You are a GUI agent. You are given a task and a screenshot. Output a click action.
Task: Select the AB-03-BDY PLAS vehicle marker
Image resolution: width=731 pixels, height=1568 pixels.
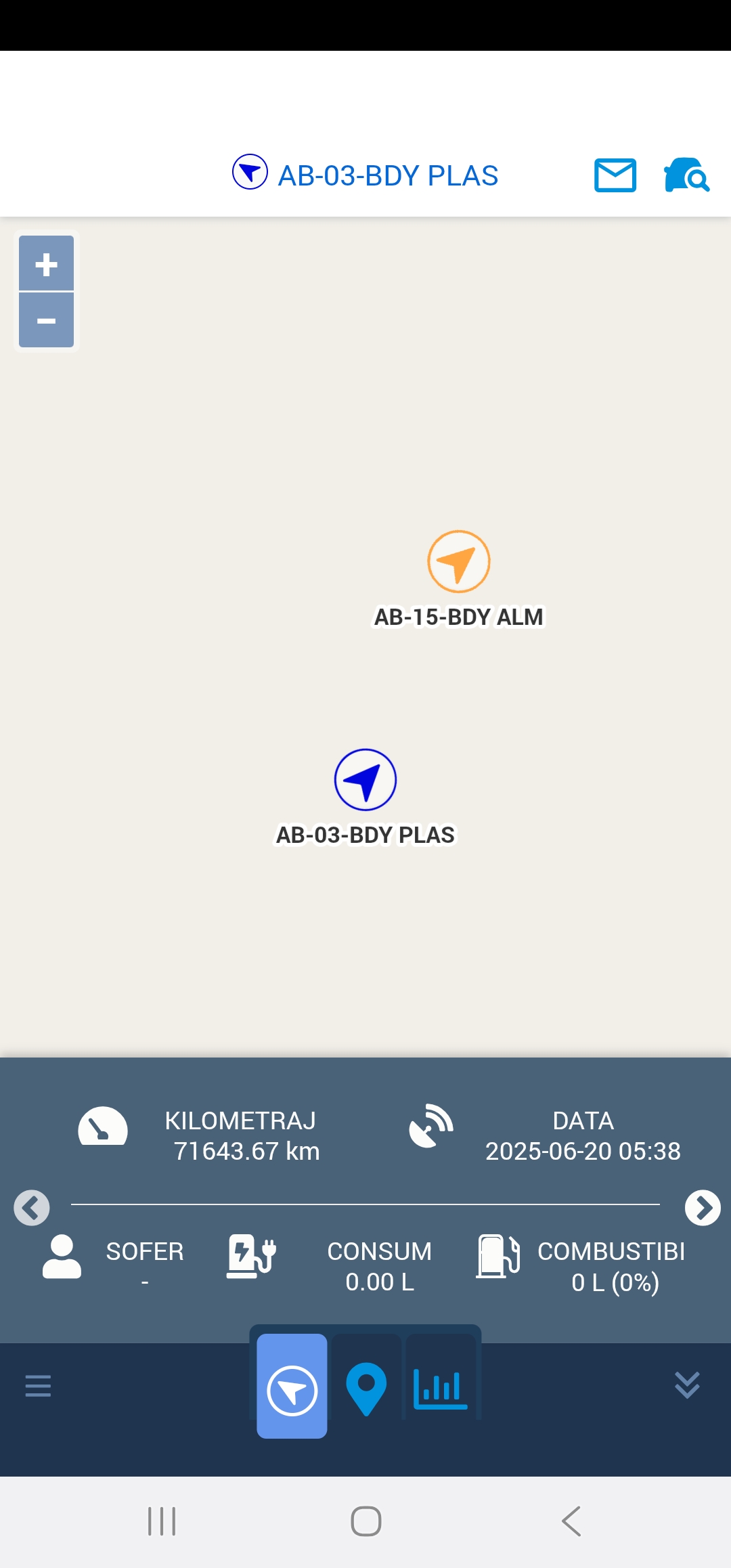(x=365, y=779)
